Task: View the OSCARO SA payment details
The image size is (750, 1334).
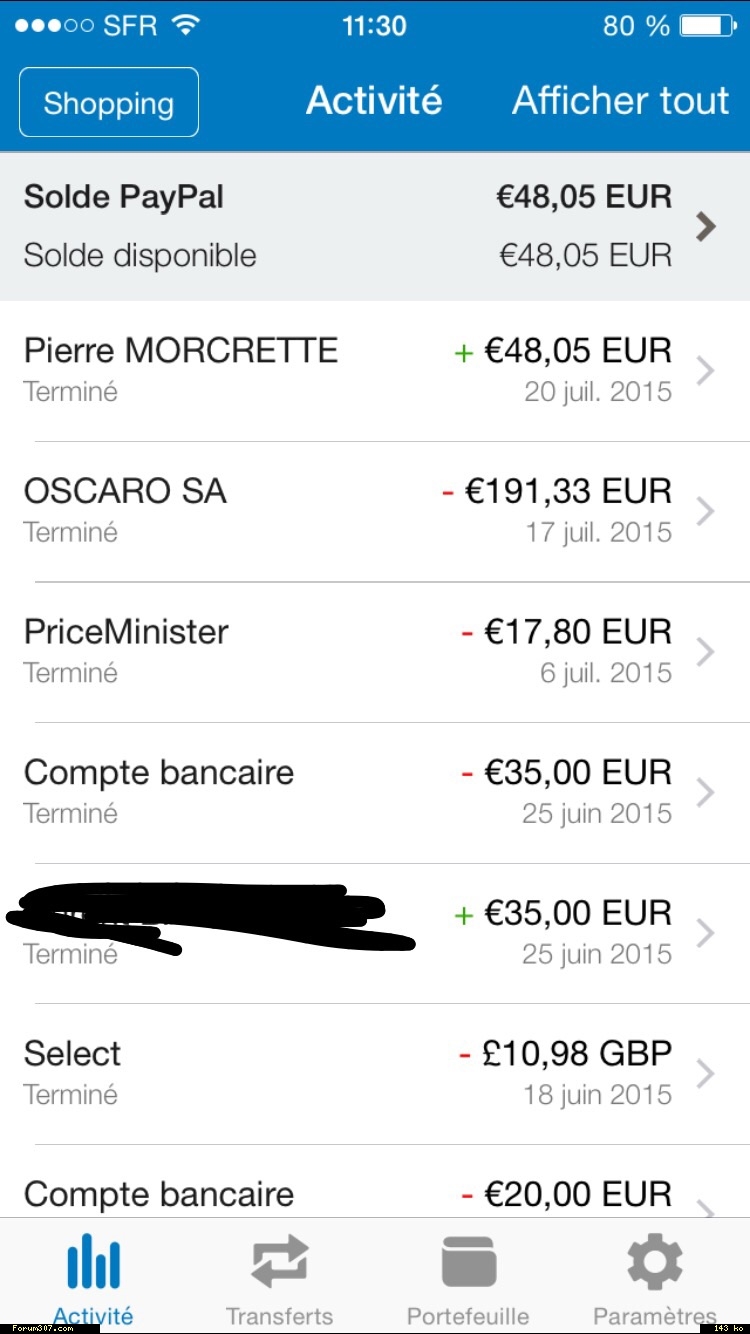Action: pos(375,511)
